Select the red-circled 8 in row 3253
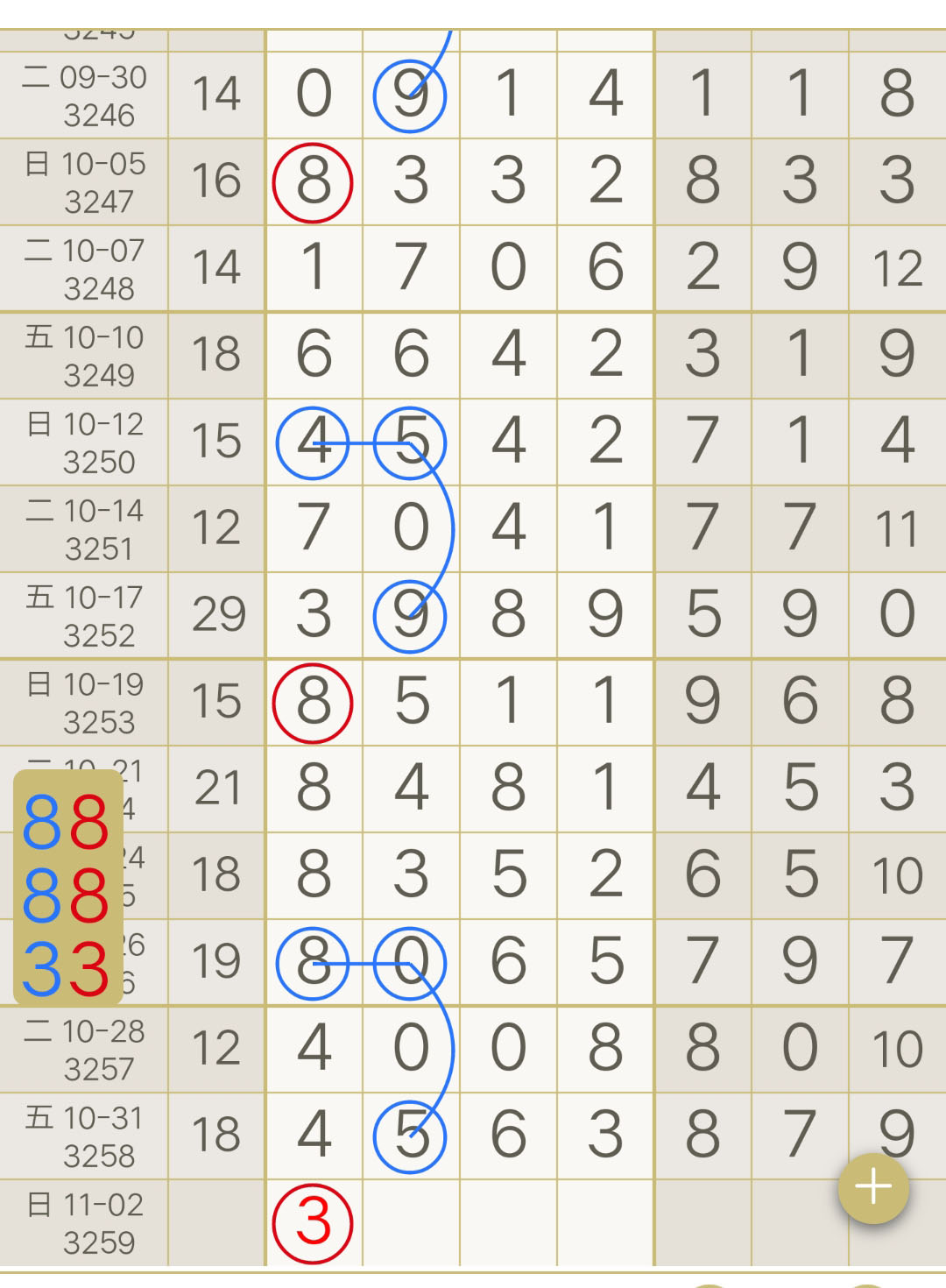The height and width of the screenshot is (1288, 946). point(313,702)
